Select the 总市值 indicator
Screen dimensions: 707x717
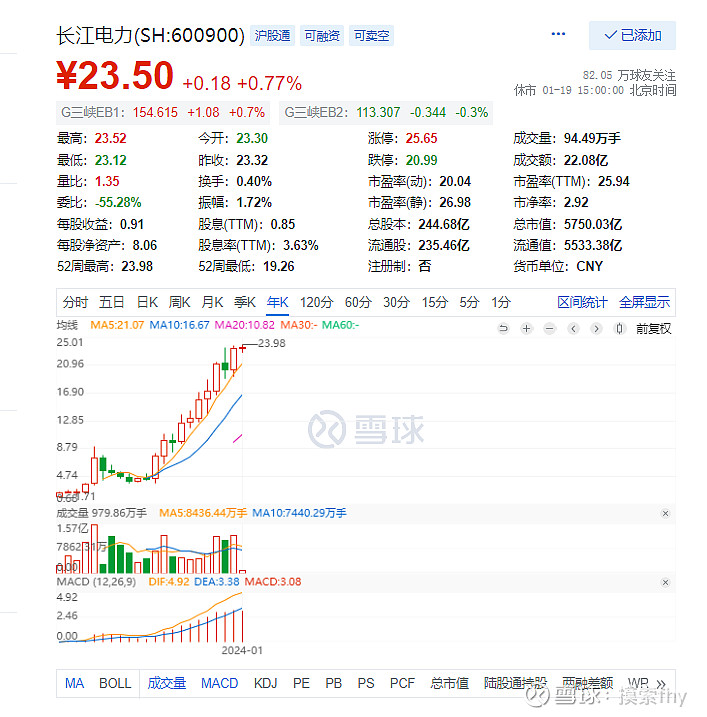tap(449, 683)
